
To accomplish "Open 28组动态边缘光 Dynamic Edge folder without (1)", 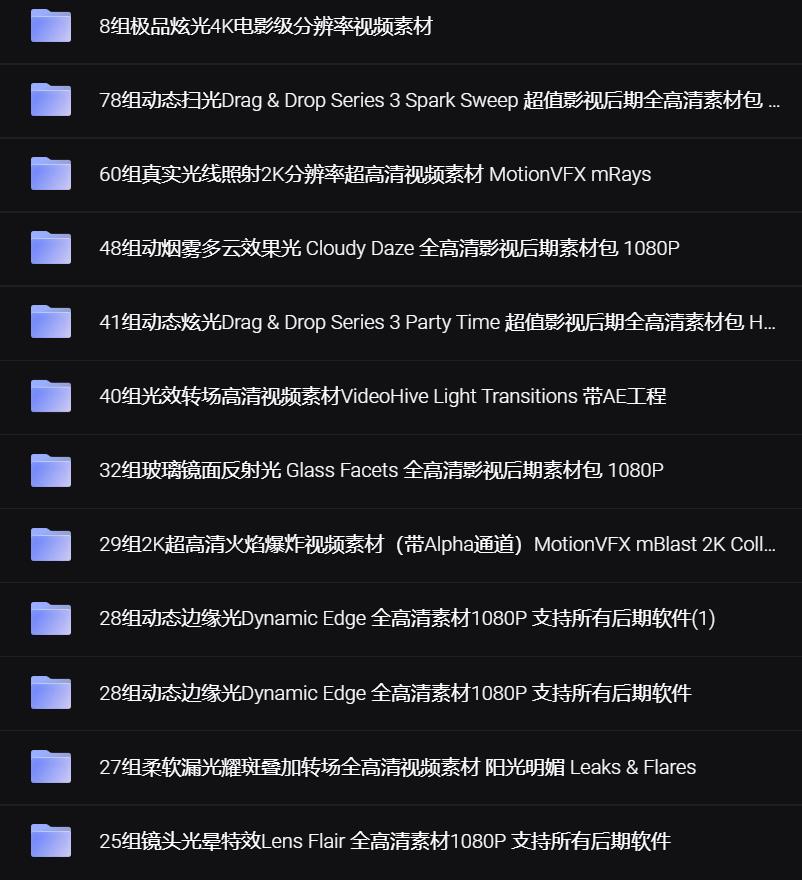I will 395,693.
